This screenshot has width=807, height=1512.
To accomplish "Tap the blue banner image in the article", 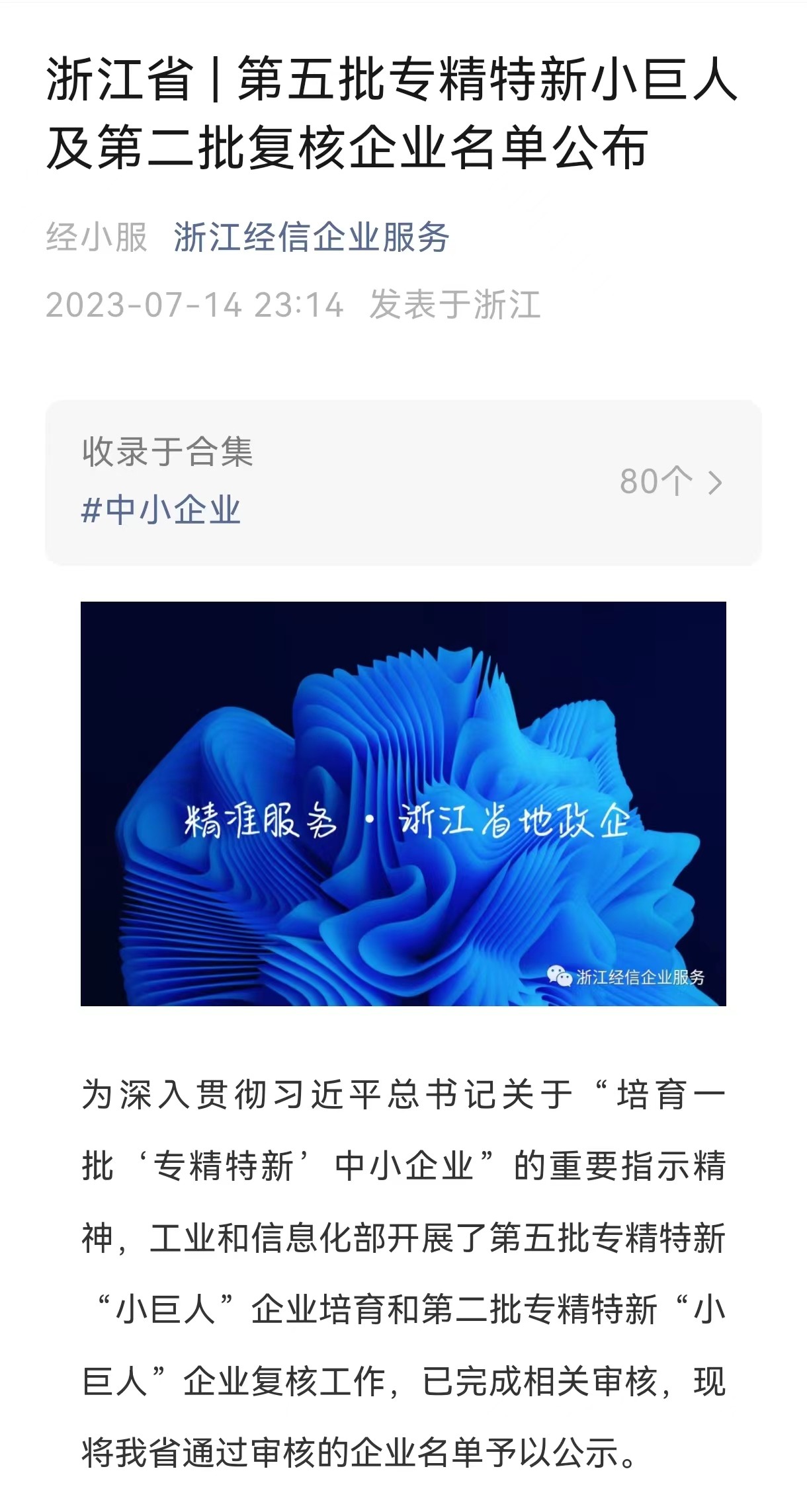I will (403, 803).
